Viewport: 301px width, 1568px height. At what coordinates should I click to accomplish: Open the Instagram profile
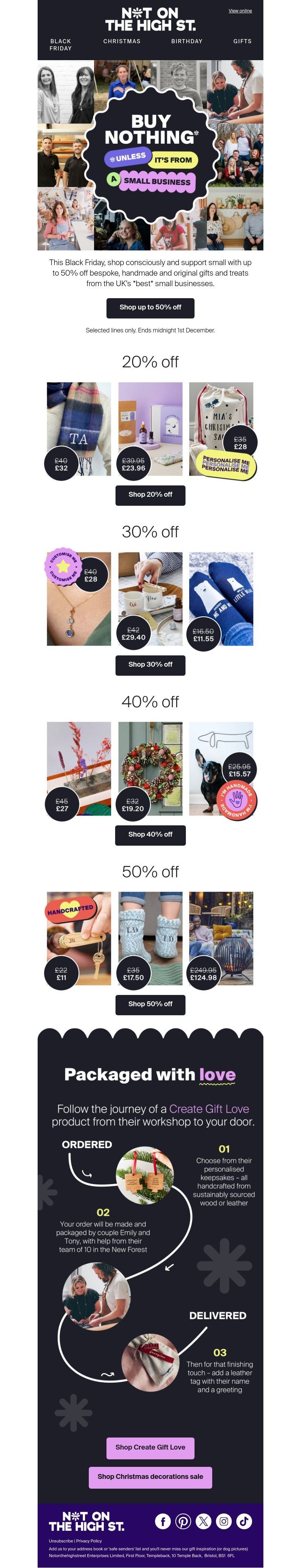coord(223,1522)
